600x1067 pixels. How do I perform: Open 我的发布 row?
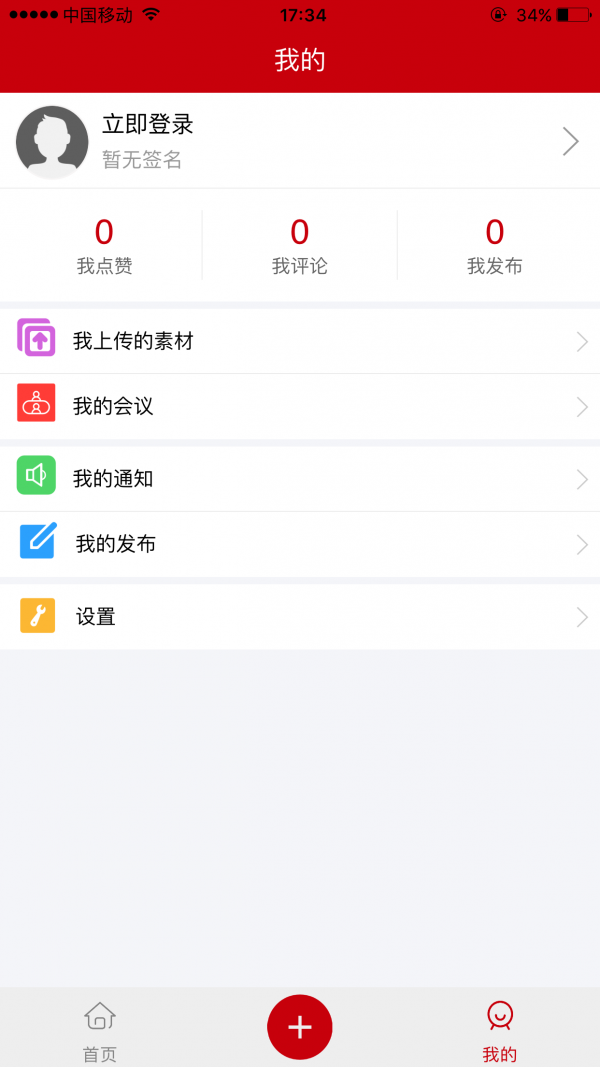300,544
